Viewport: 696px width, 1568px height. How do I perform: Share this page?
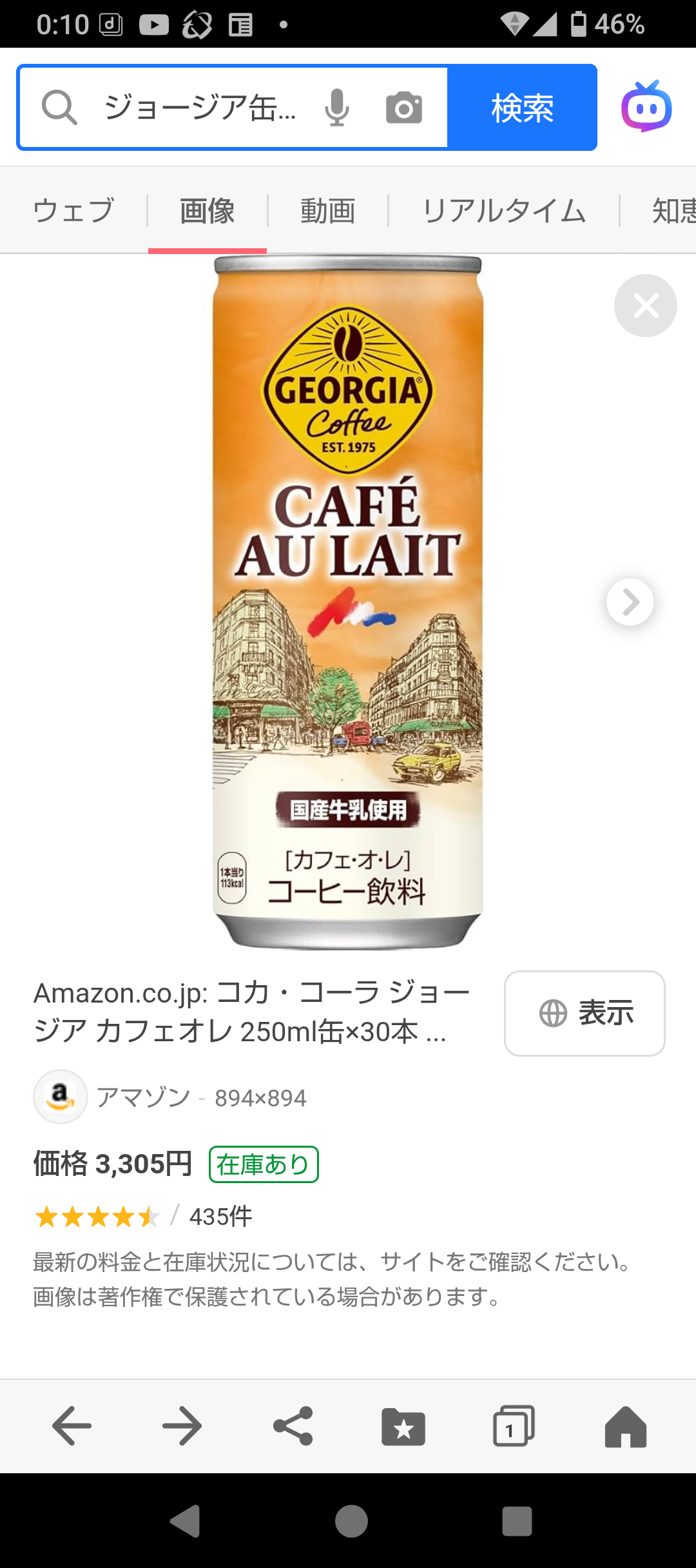pyautogui.click(x=293, y=1426)
